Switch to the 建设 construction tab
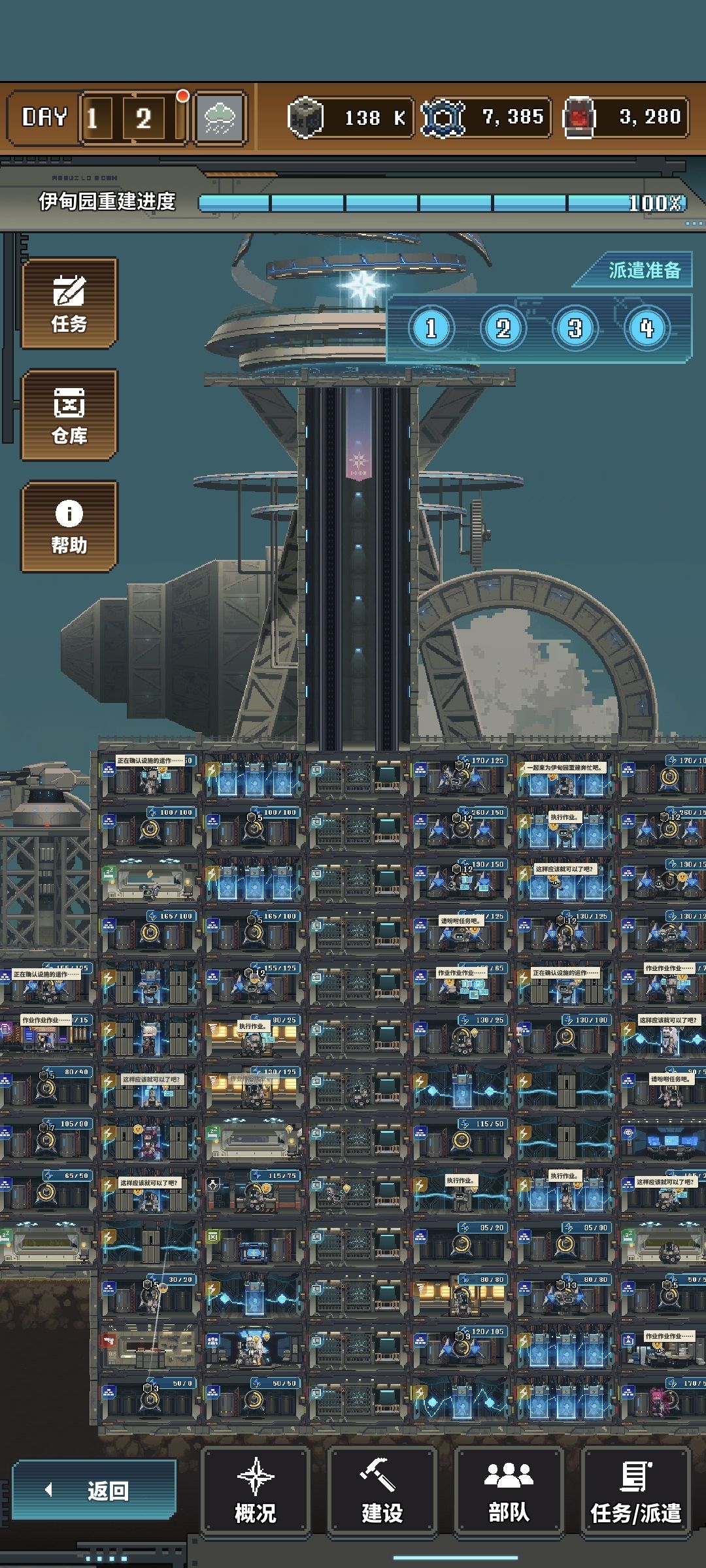The width and height of the screenshot is (706, 1568). tap(382, 1490)
